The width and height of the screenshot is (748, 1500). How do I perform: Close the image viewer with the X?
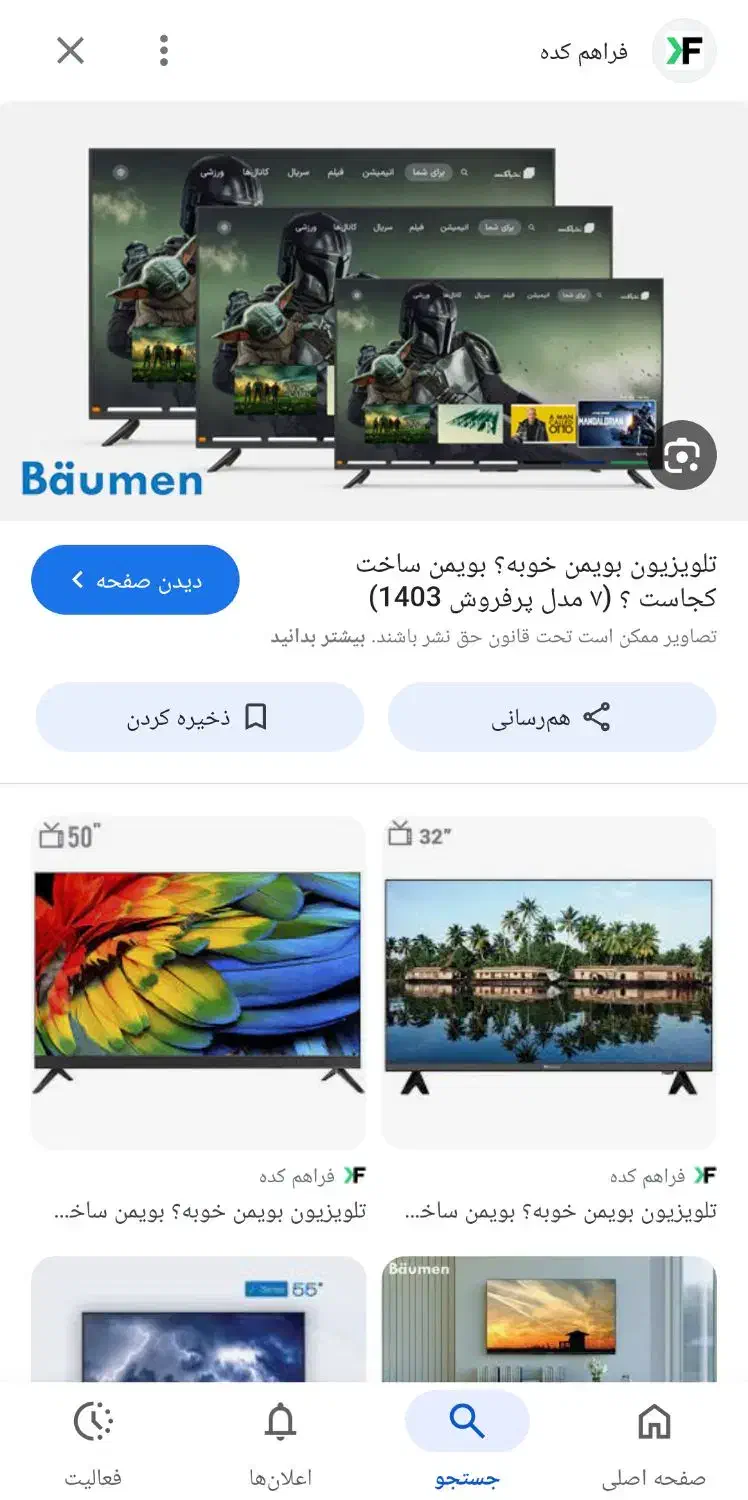tap(70, 50)
